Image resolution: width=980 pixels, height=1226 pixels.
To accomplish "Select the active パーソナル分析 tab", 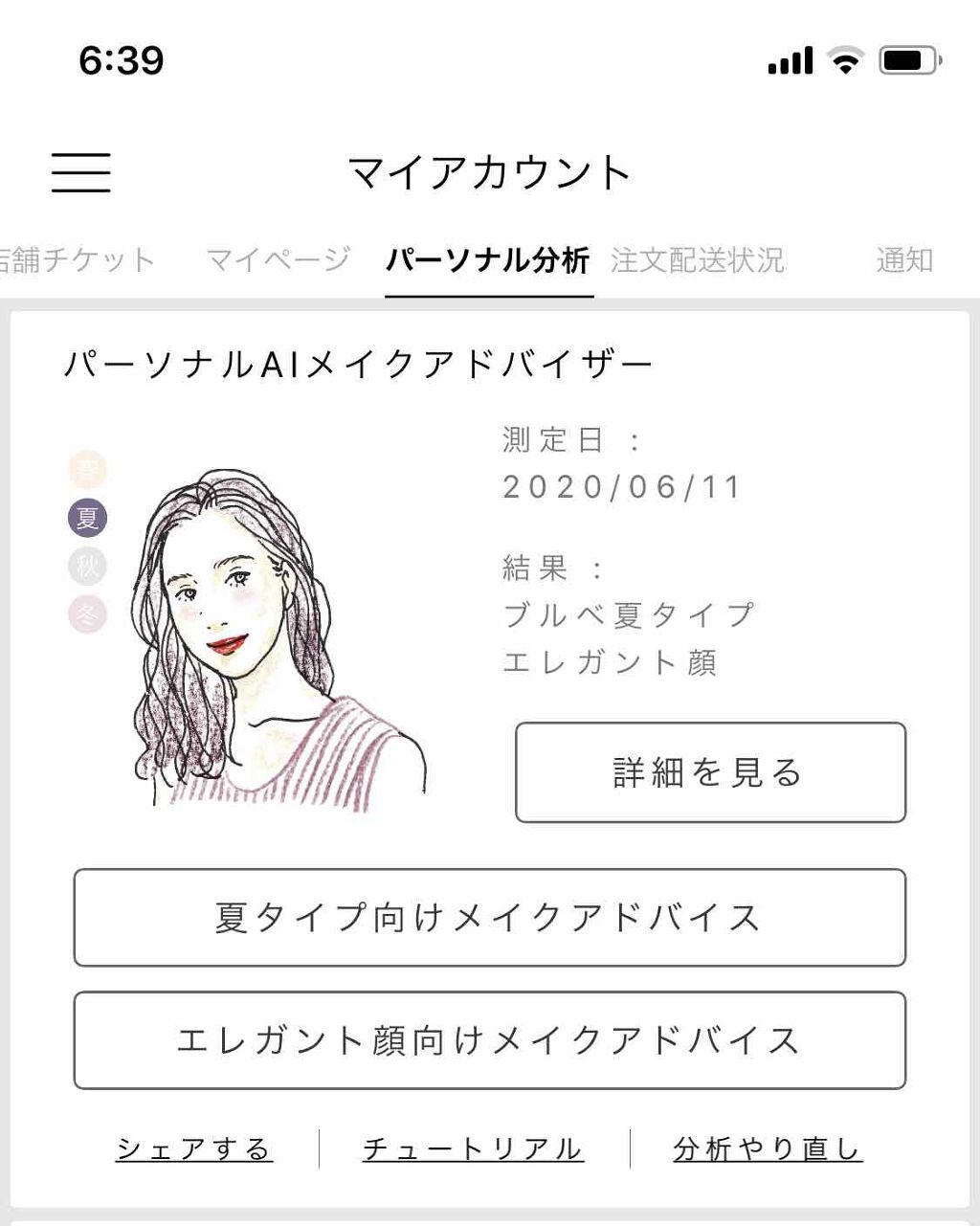I will click(489, 258).
